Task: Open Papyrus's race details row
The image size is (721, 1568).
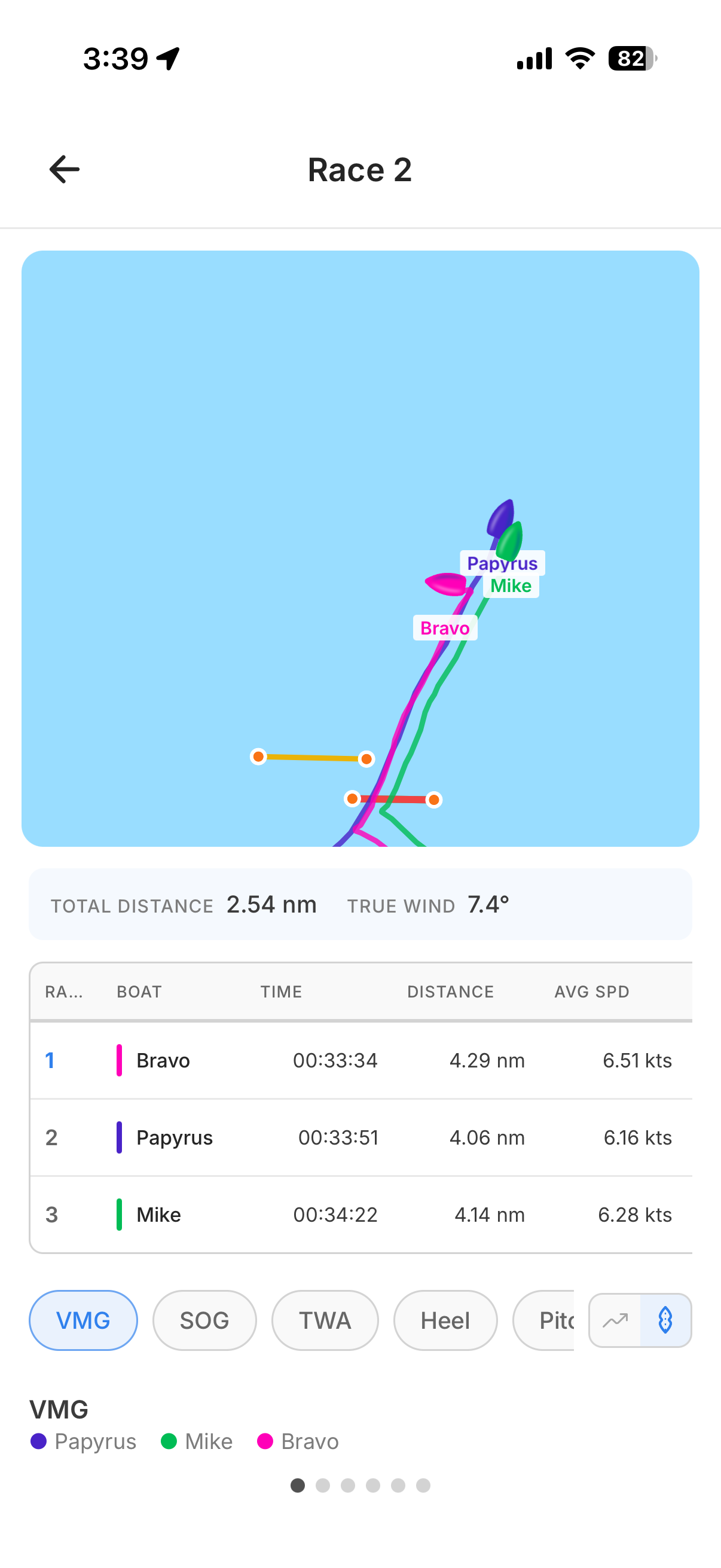Action: pos(360,1137)
